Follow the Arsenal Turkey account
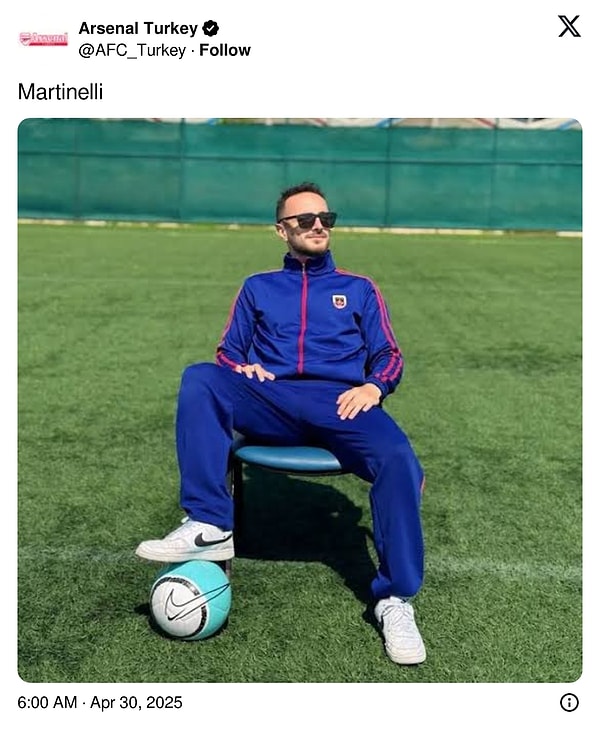Screen dimensions: 600x733 point(225,50)
